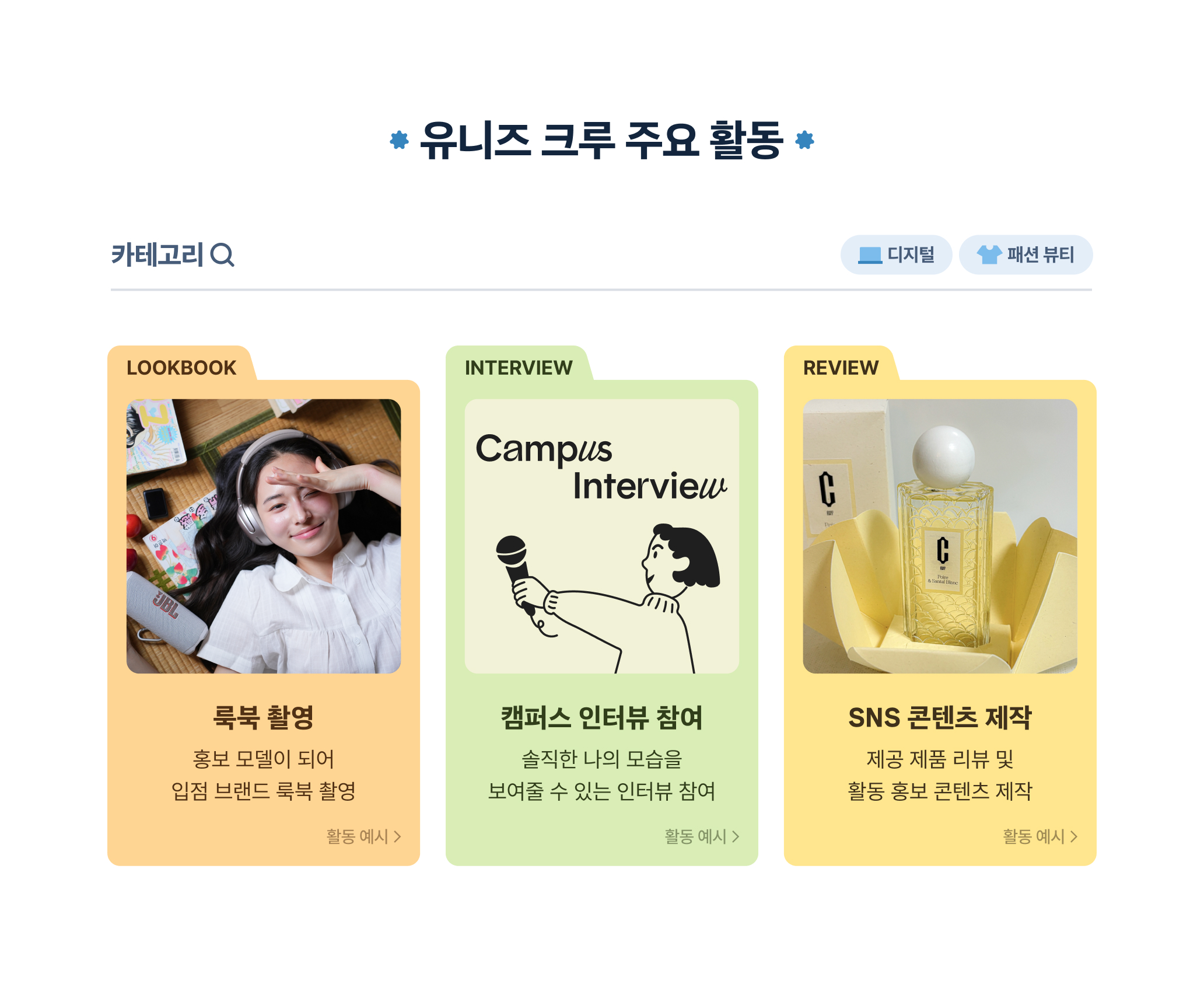Open the Campus Interview card image
This screenshot has width=1204, height=998.
(x=601, y=536)
